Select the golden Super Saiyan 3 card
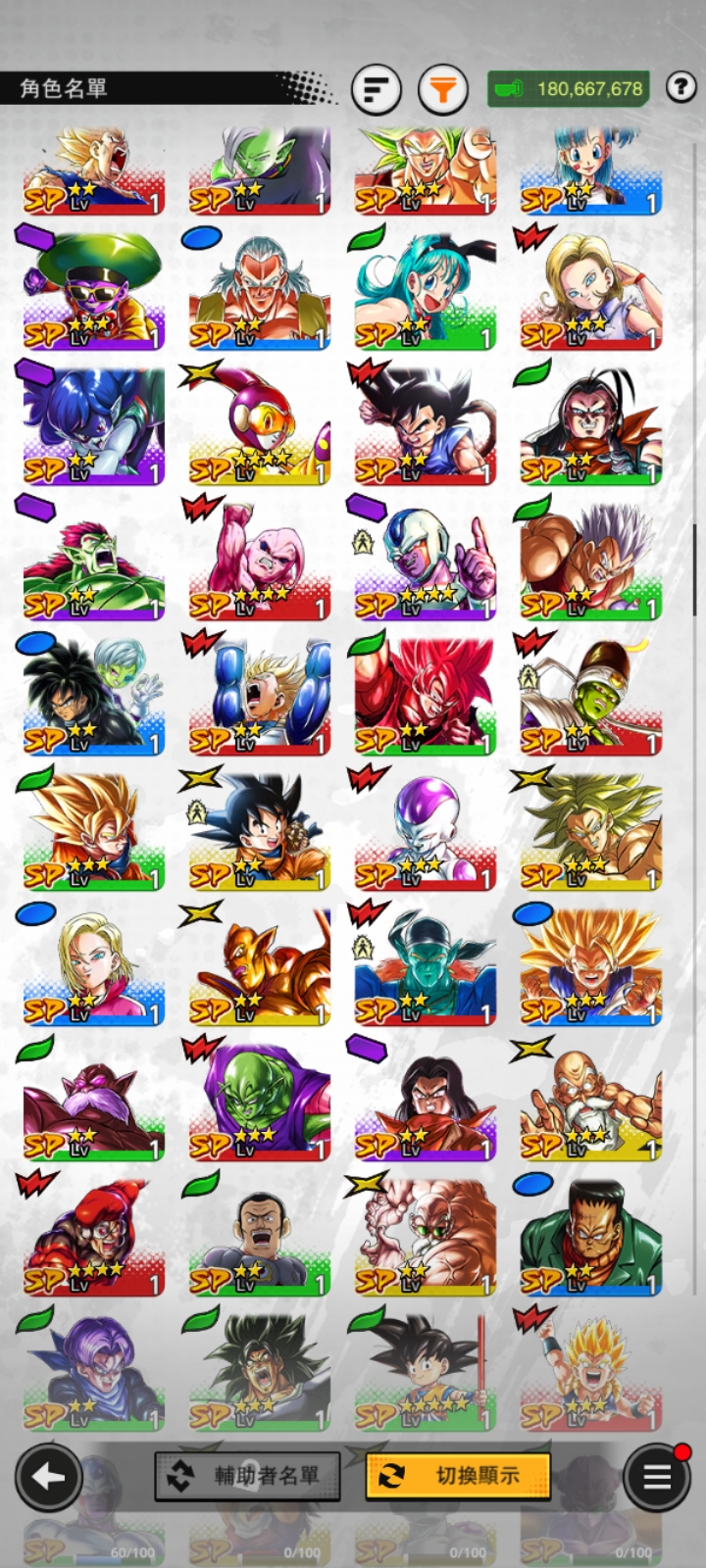The image size is (706, 1568). point(590,966)
